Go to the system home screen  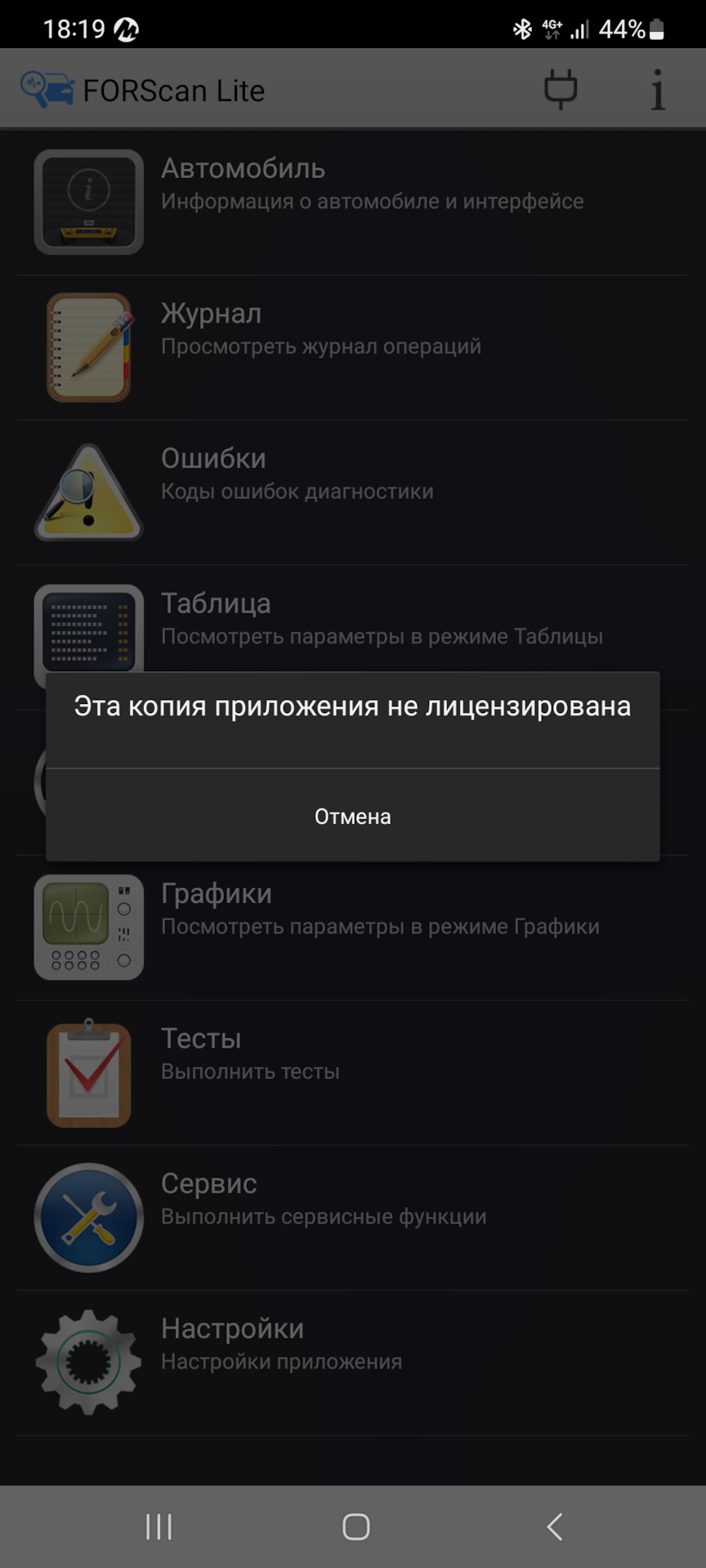point(355,1526)
